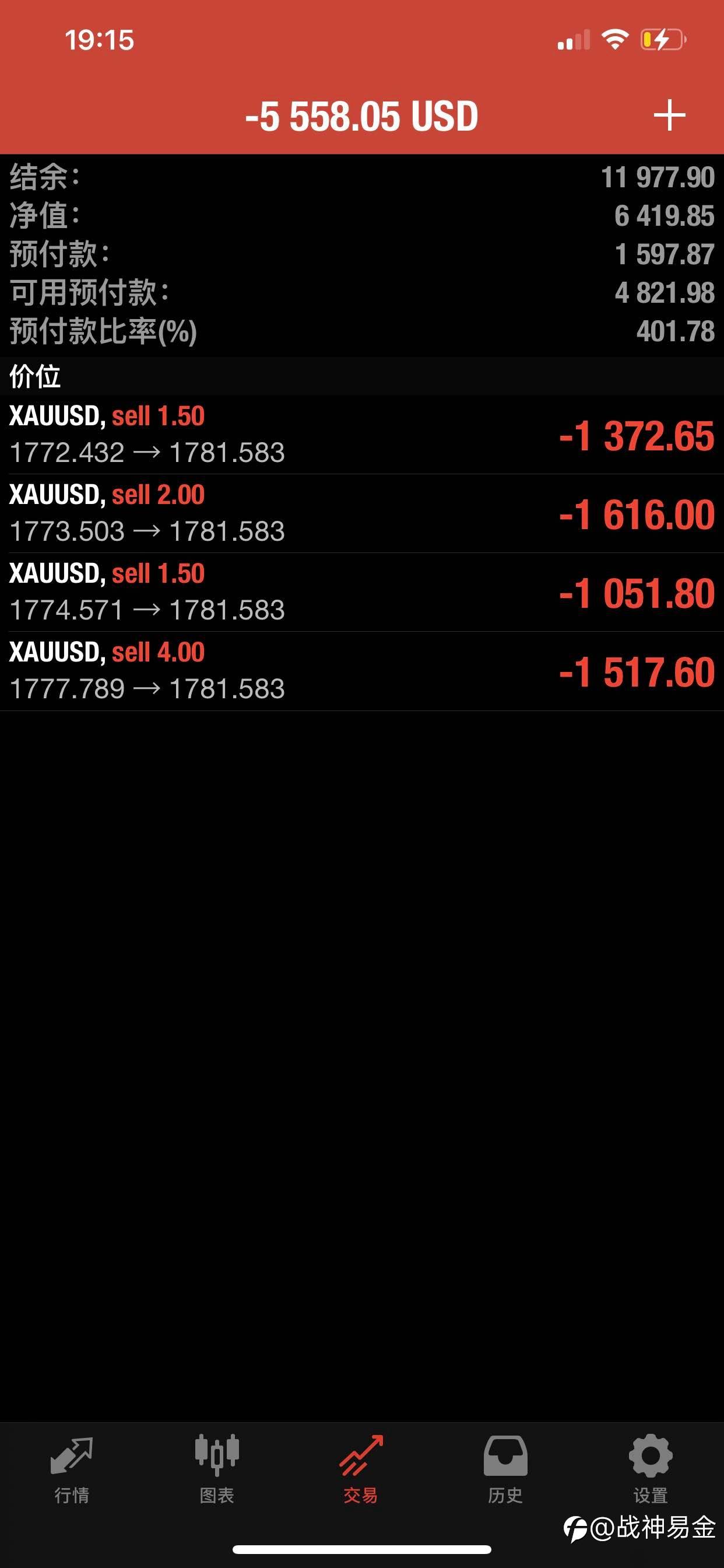Open the XAUUSD sell 1.50 position at 1772.432
Screen dimensions: 724x1568
(x=362, y=435)
